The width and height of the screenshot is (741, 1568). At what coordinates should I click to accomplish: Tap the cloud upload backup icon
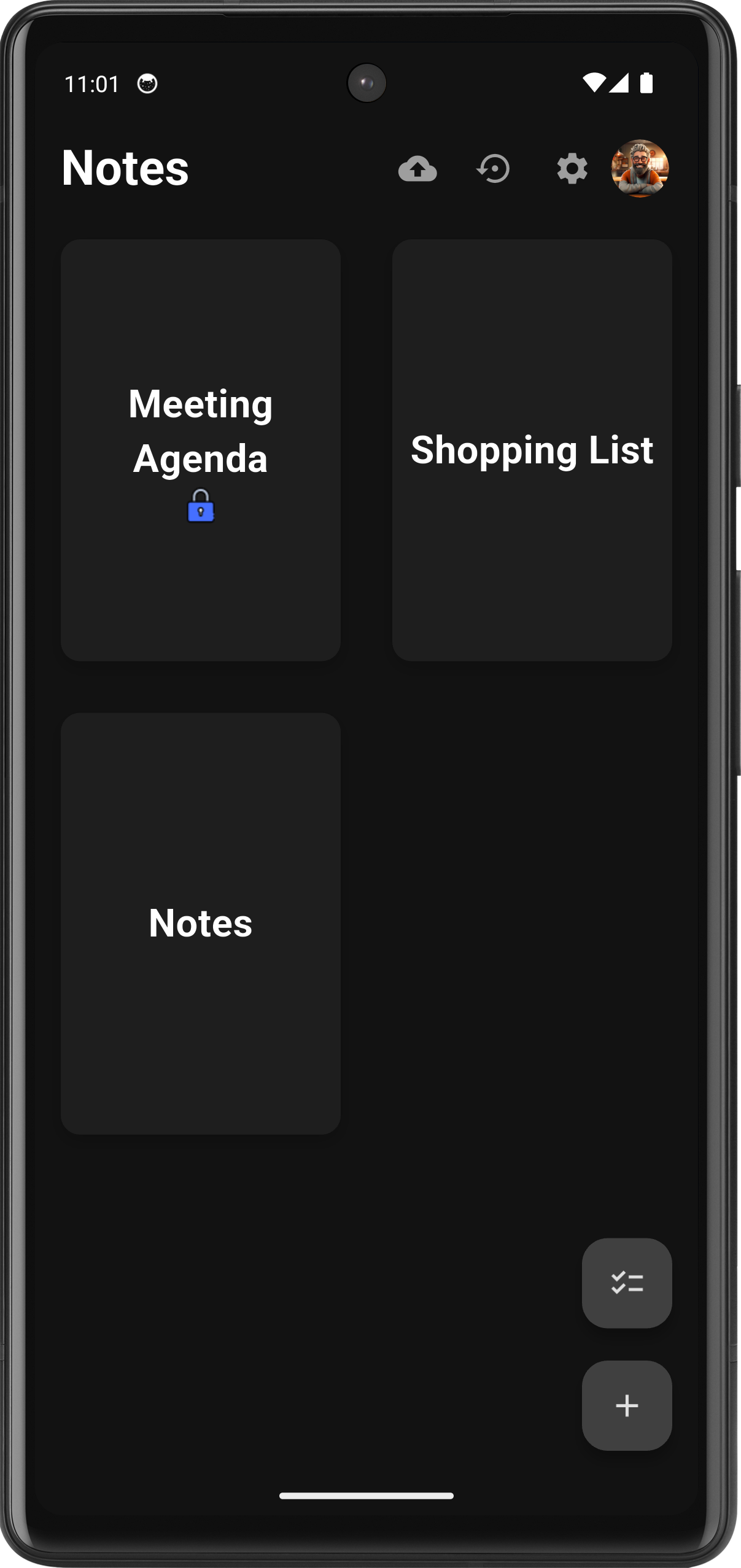(417, 169)
